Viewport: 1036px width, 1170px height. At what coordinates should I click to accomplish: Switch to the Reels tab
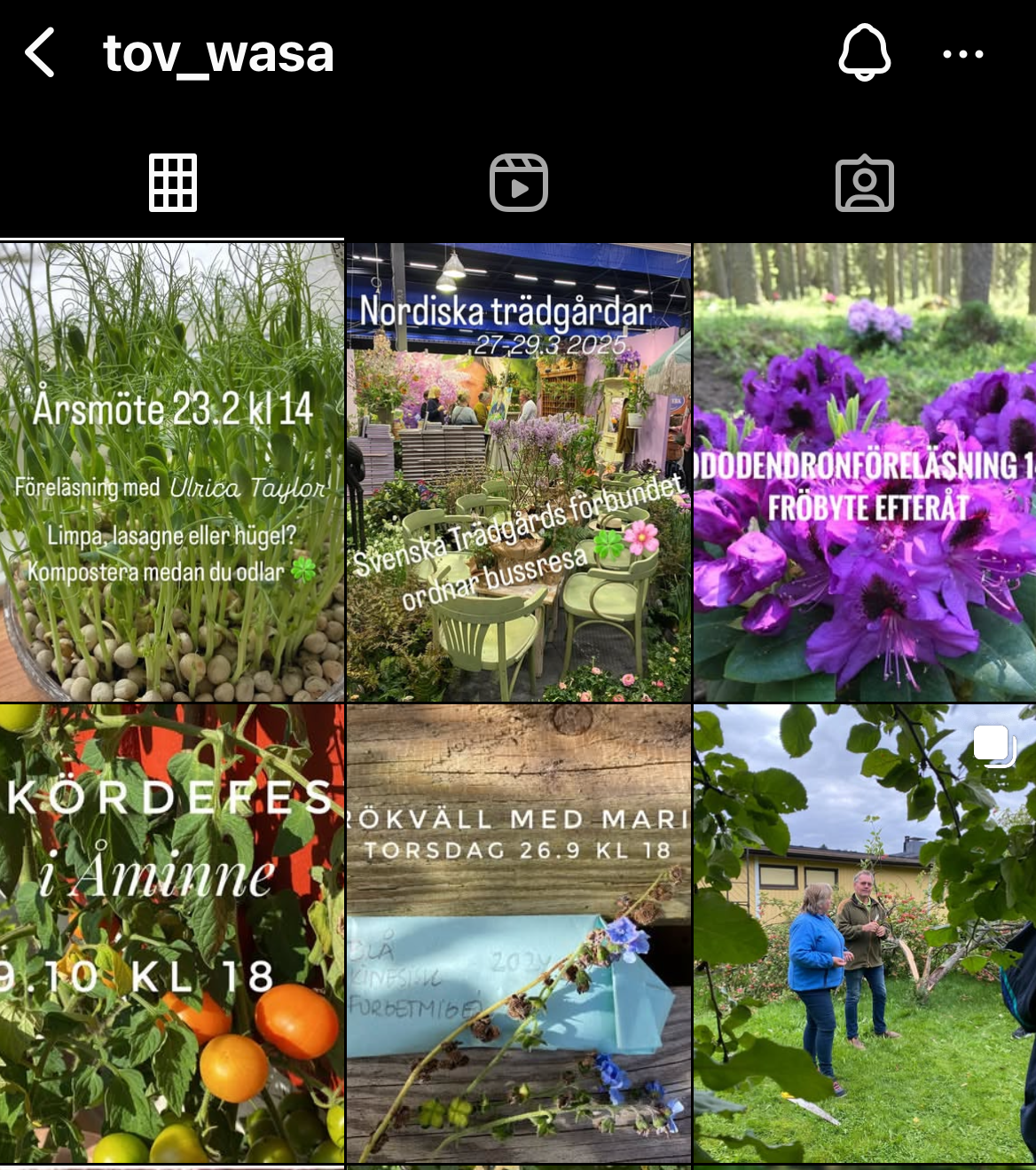519,184
